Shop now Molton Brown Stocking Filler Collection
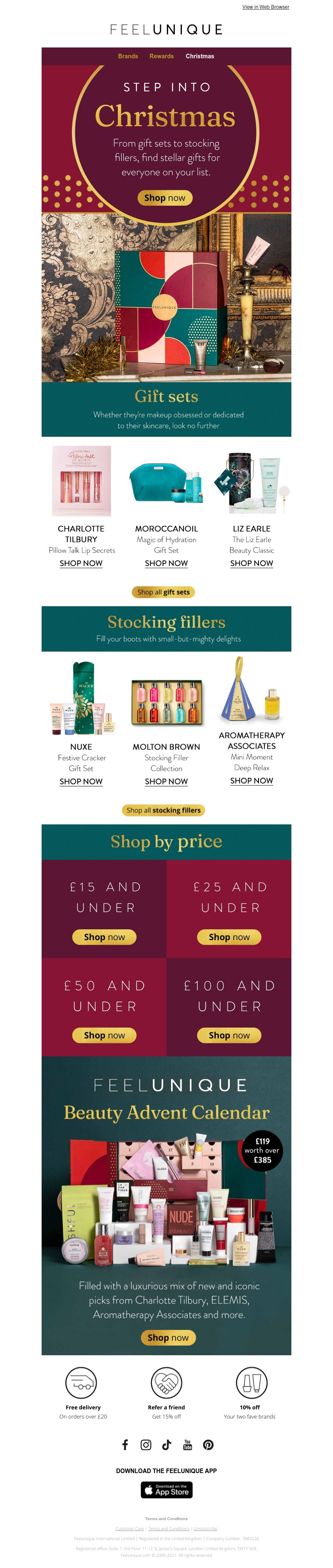 click(166, 781)
